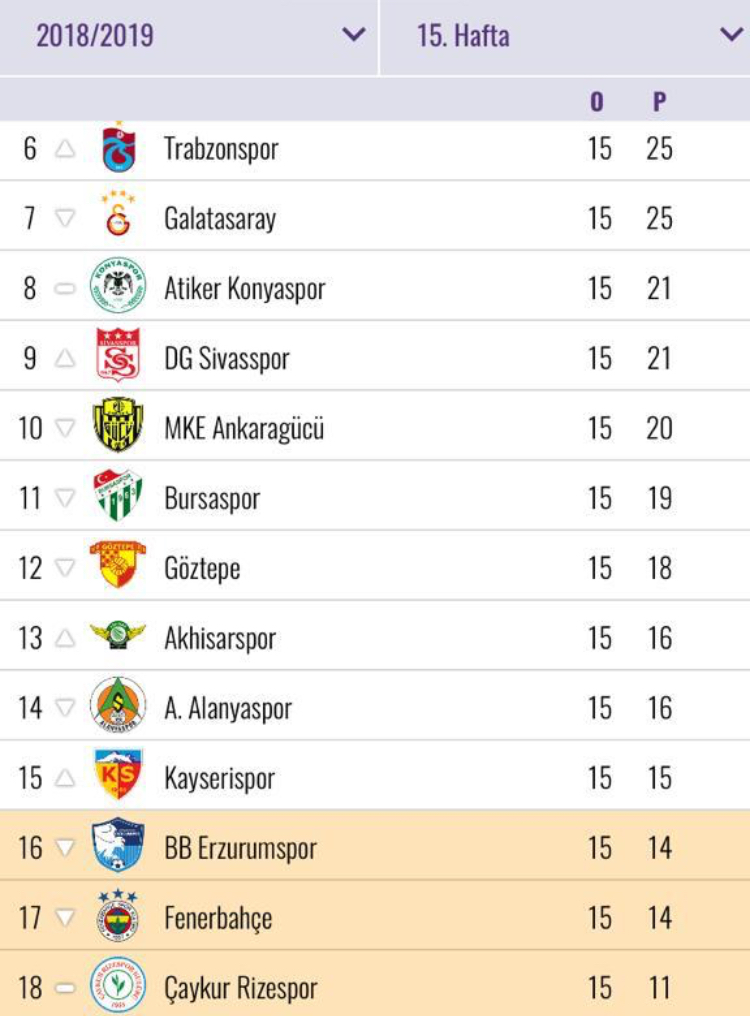
Task: Open Bursaspor in the standings
Action: [375, 496]
